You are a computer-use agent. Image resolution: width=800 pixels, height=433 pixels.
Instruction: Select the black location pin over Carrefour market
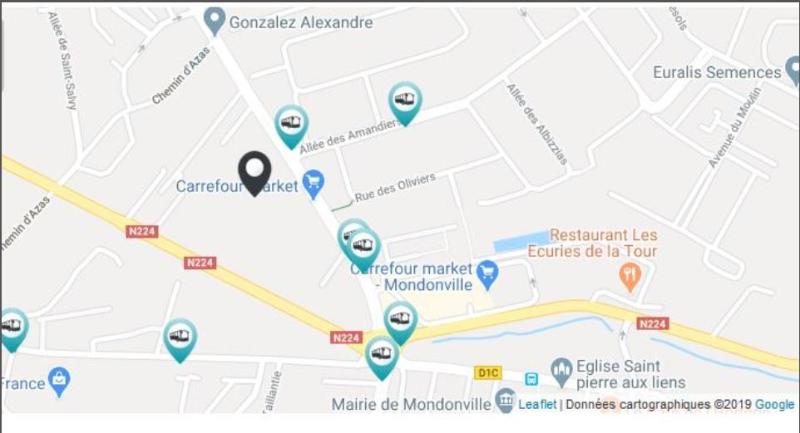pyautogui.click(x=255, y=173)
